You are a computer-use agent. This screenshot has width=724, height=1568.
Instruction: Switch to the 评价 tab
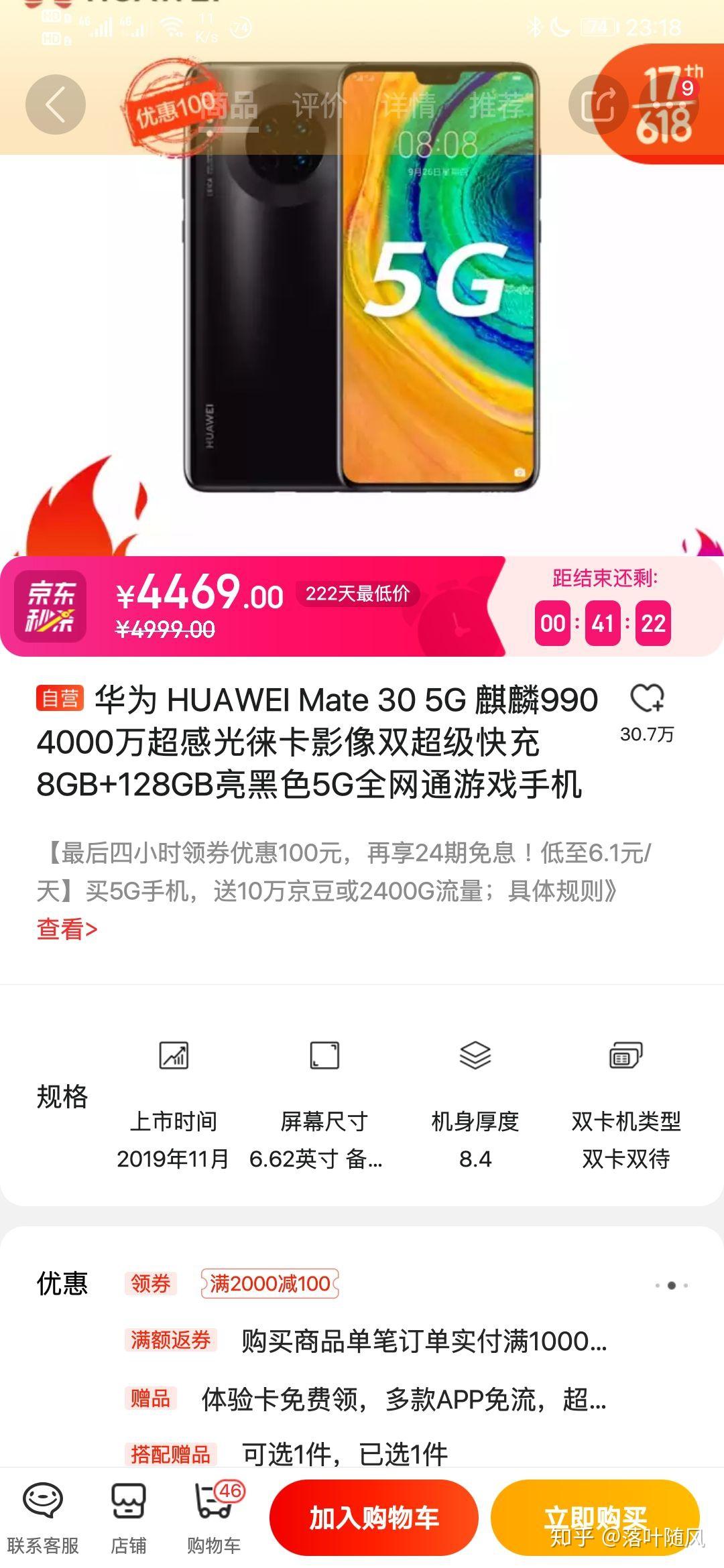[319, 106]
